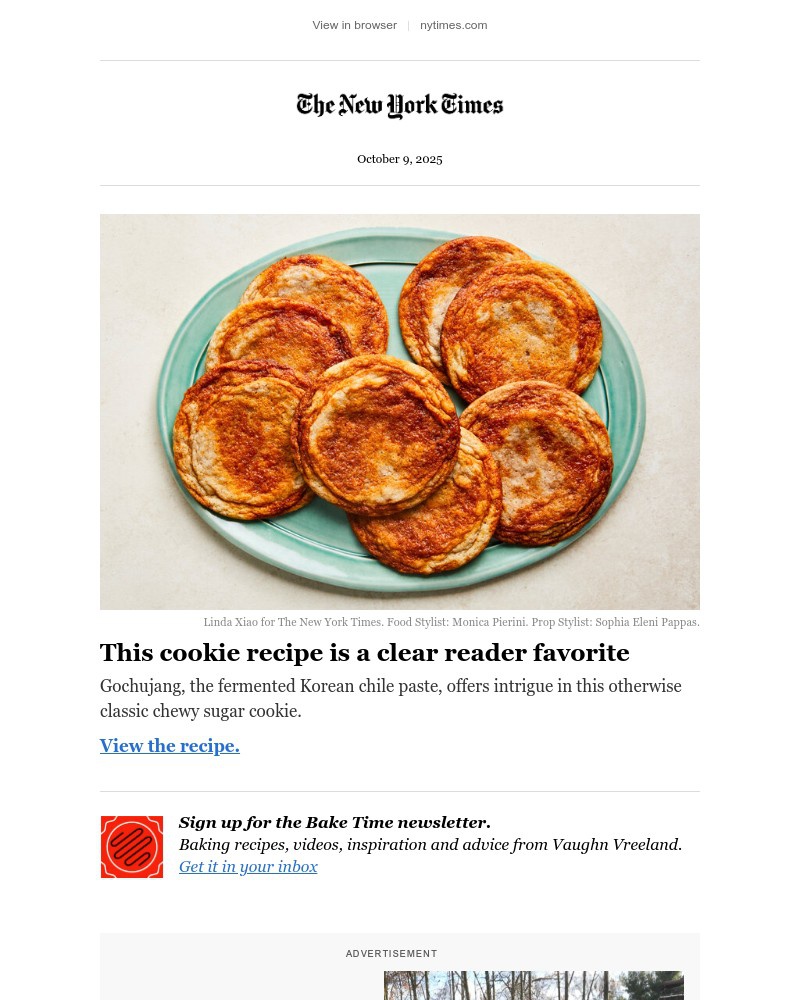Screen dimensions: 800x1000
Task: Click the October 9, 2025 date
Action: (x=399, y=158)
